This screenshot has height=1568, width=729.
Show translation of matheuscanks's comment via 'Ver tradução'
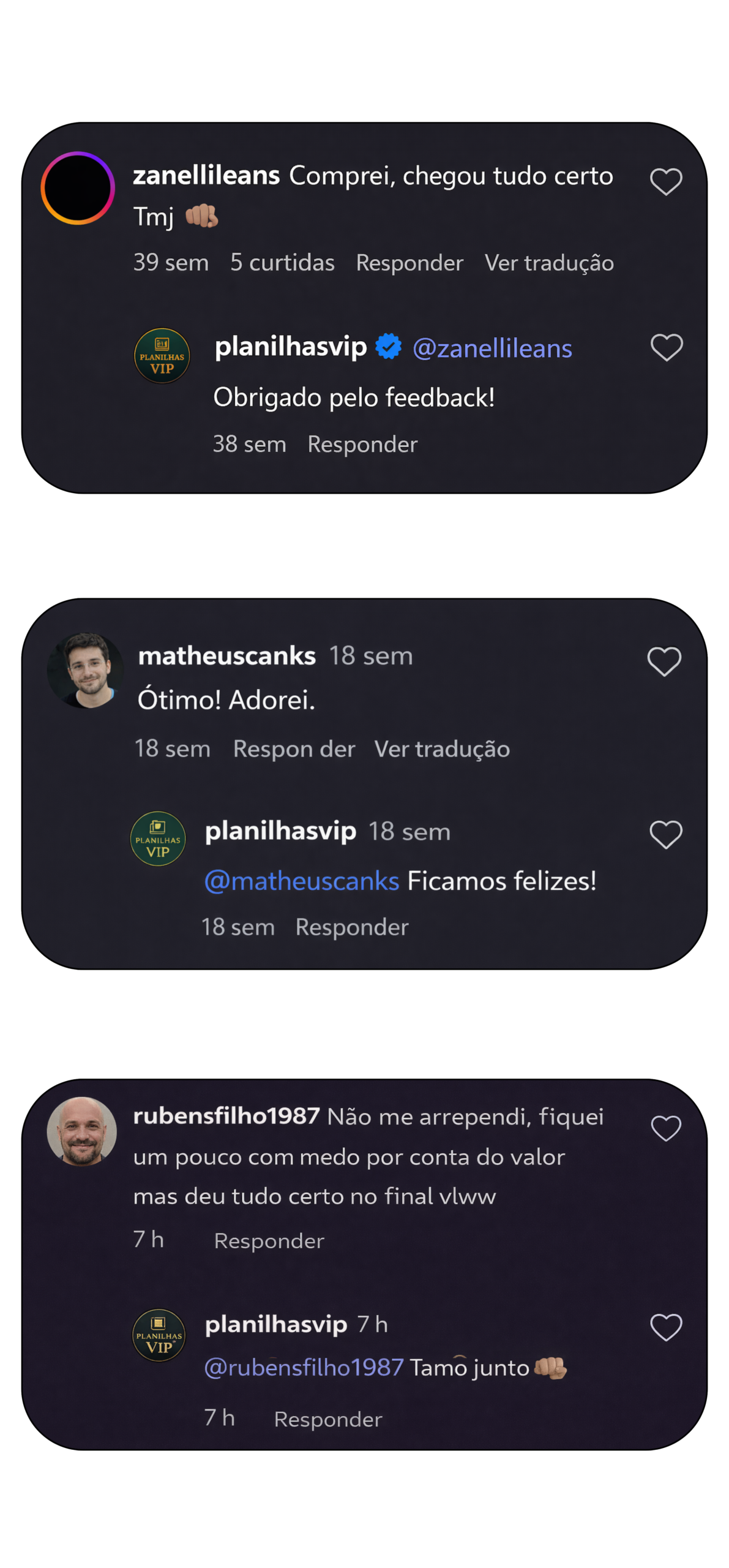point(443,748)
